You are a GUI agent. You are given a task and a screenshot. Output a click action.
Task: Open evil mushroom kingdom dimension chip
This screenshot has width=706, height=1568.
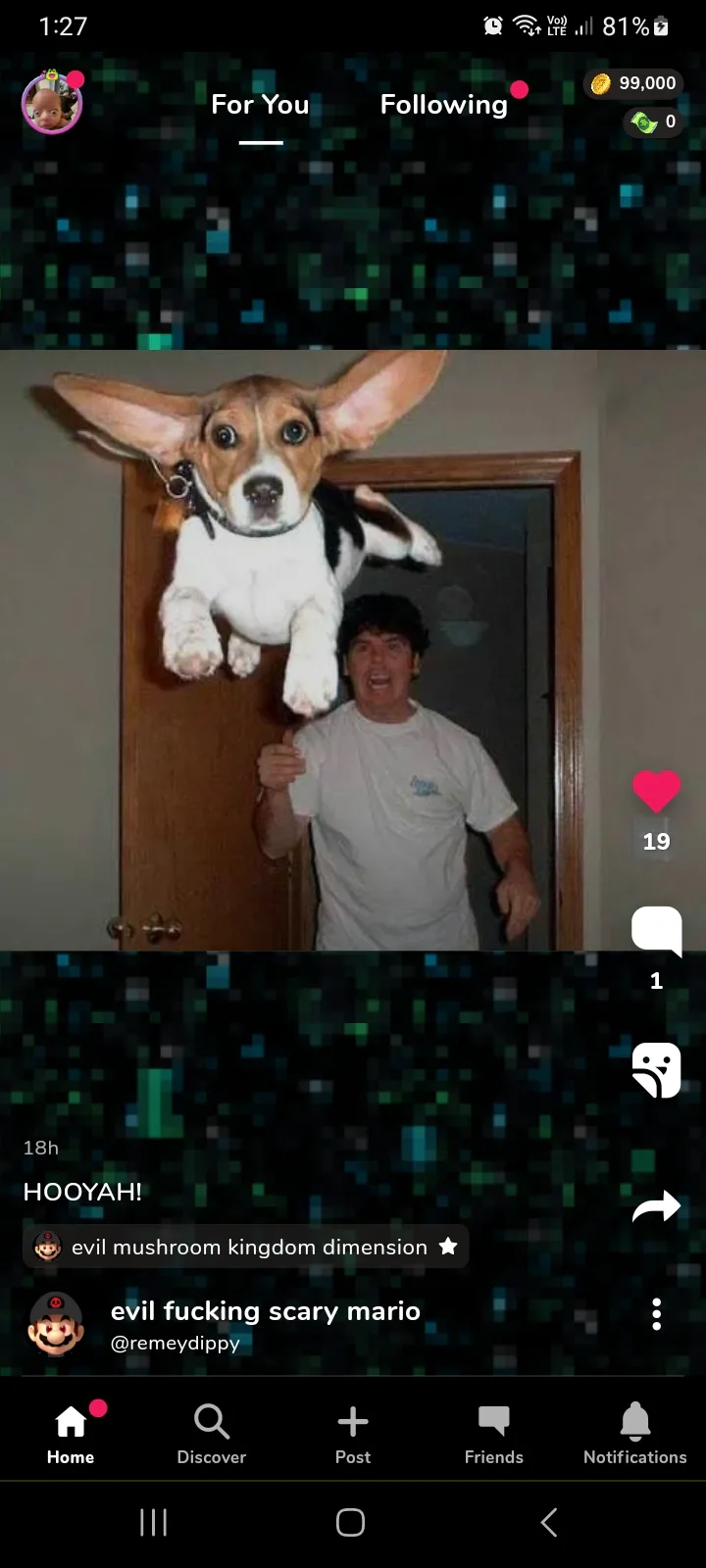[x=245, y=1247]
